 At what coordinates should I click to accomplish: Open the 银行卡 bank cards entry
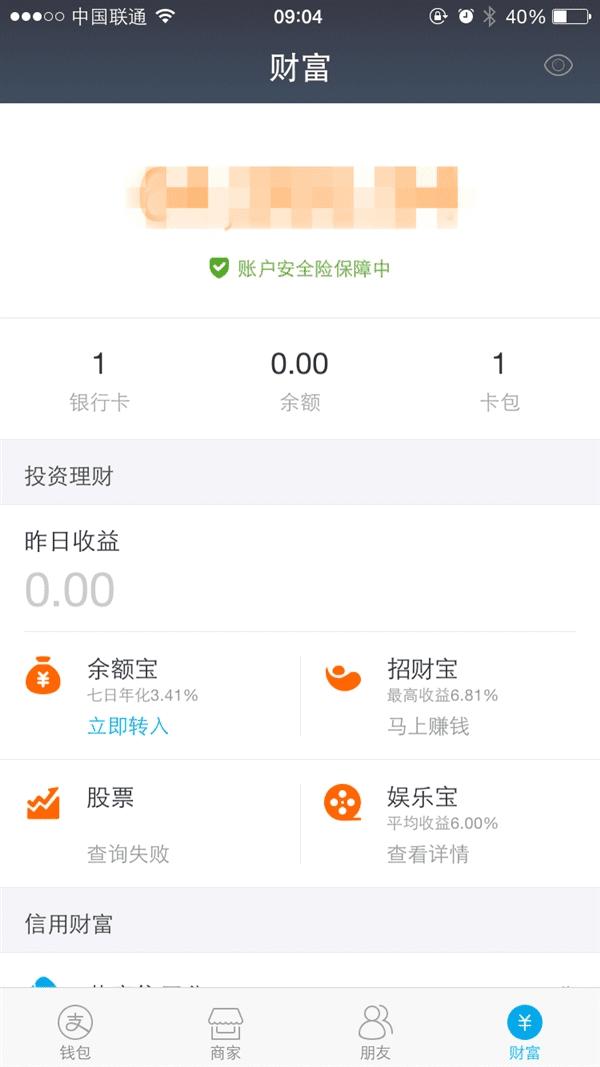pos(99,380)
